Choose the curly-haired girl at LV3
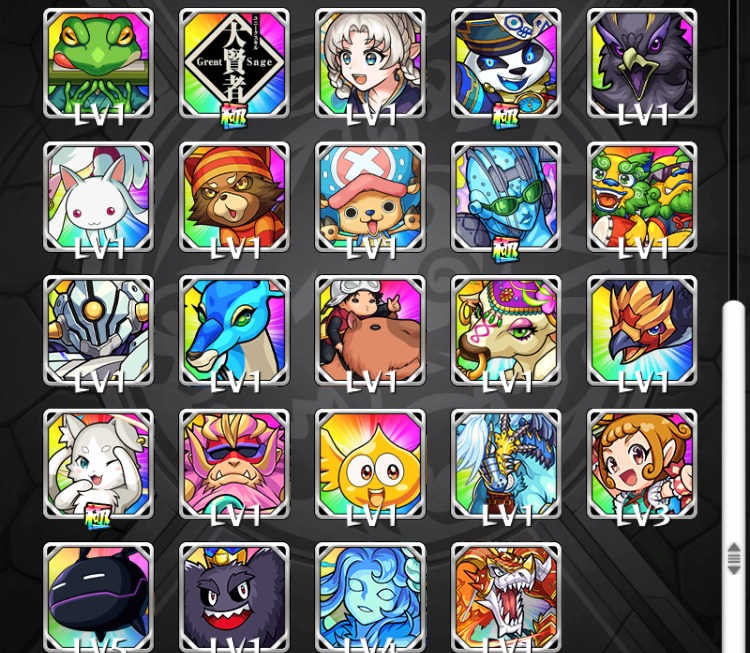The height and width of the screenshot is (653, 750). pyautogui.click(x=642, y=464)
